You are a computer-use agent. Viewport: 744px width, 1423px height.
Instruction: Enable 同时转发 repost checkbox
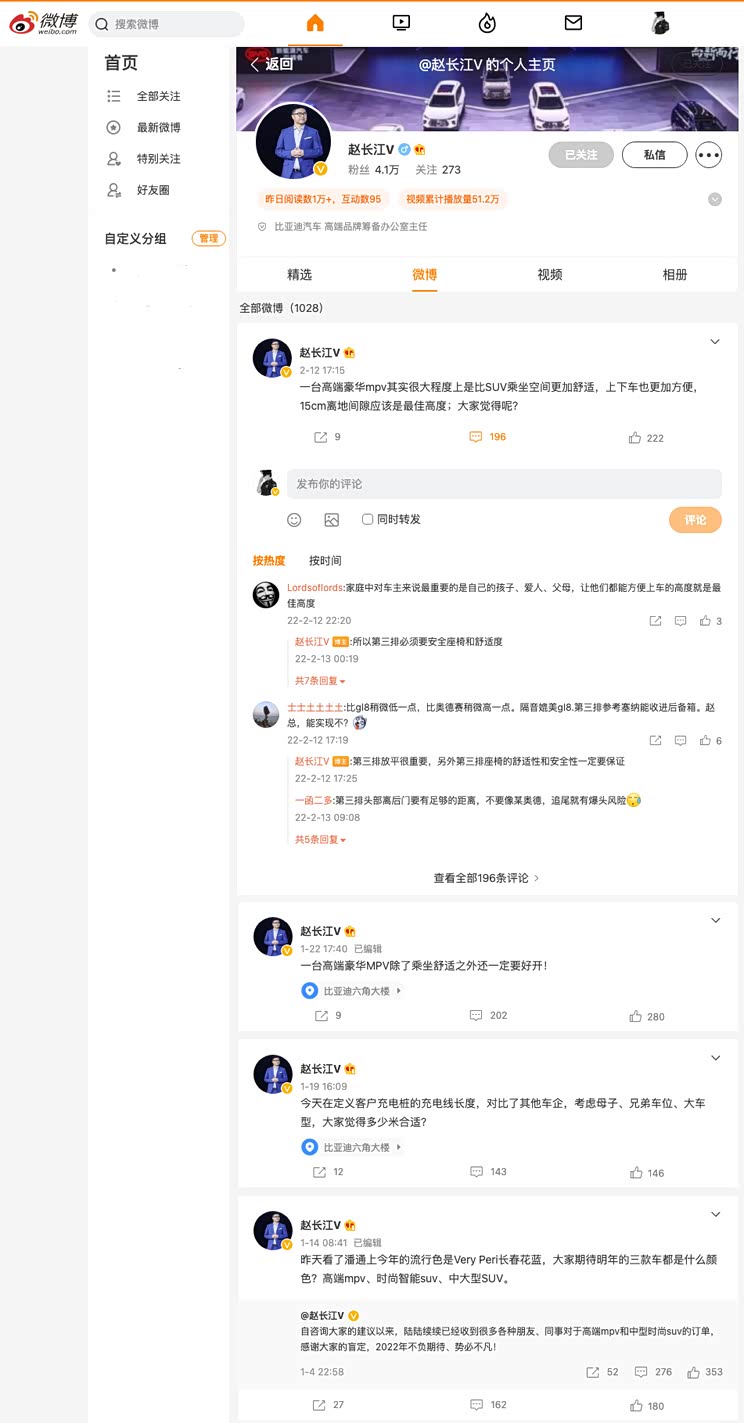click(x=367, y=519)
